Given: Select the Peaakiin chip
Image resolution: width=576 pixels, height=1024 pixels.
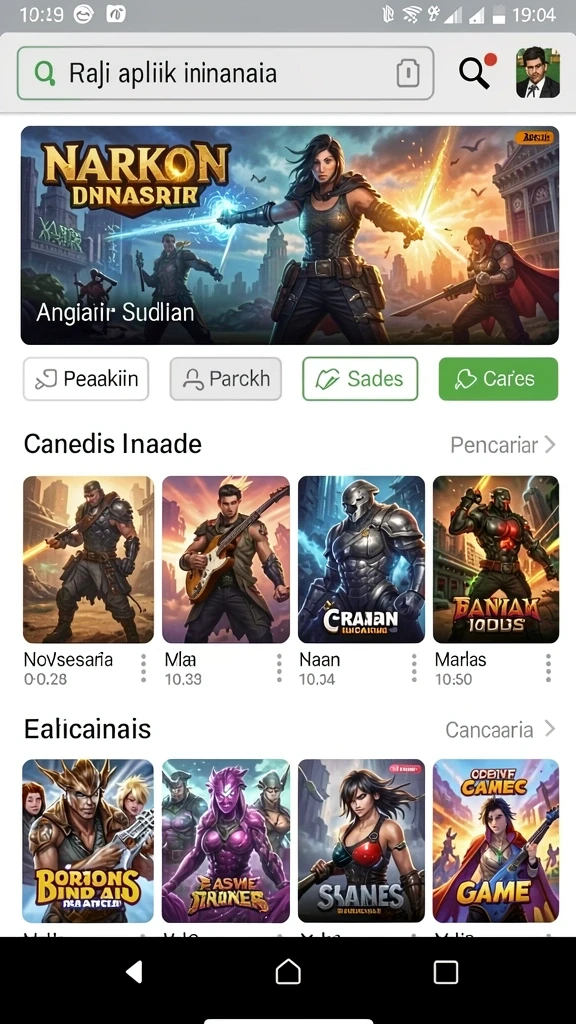Looking at the screenshot, I should (86, 379).
